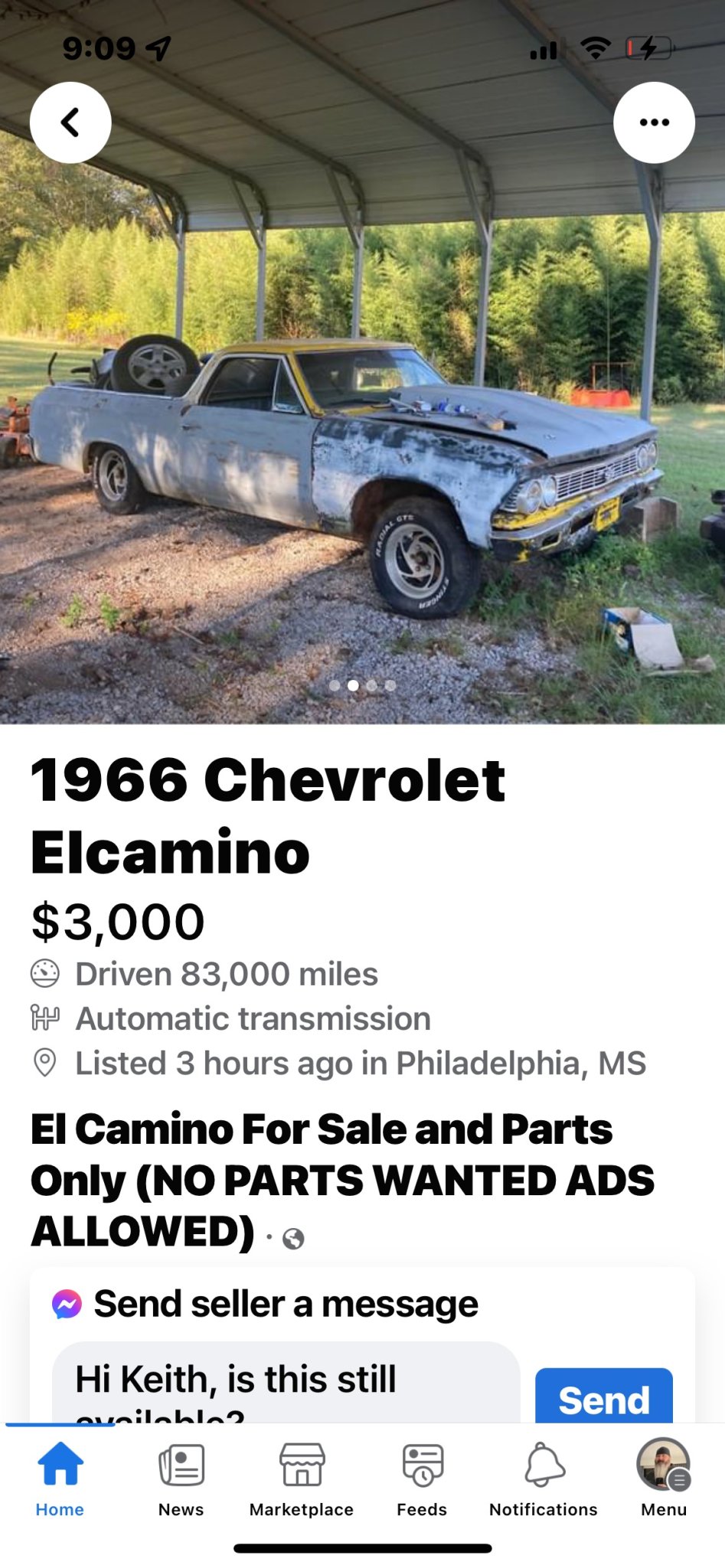725x1568 pixels.
Task: Edit the message to seller field
Action: click(285, 1384)
